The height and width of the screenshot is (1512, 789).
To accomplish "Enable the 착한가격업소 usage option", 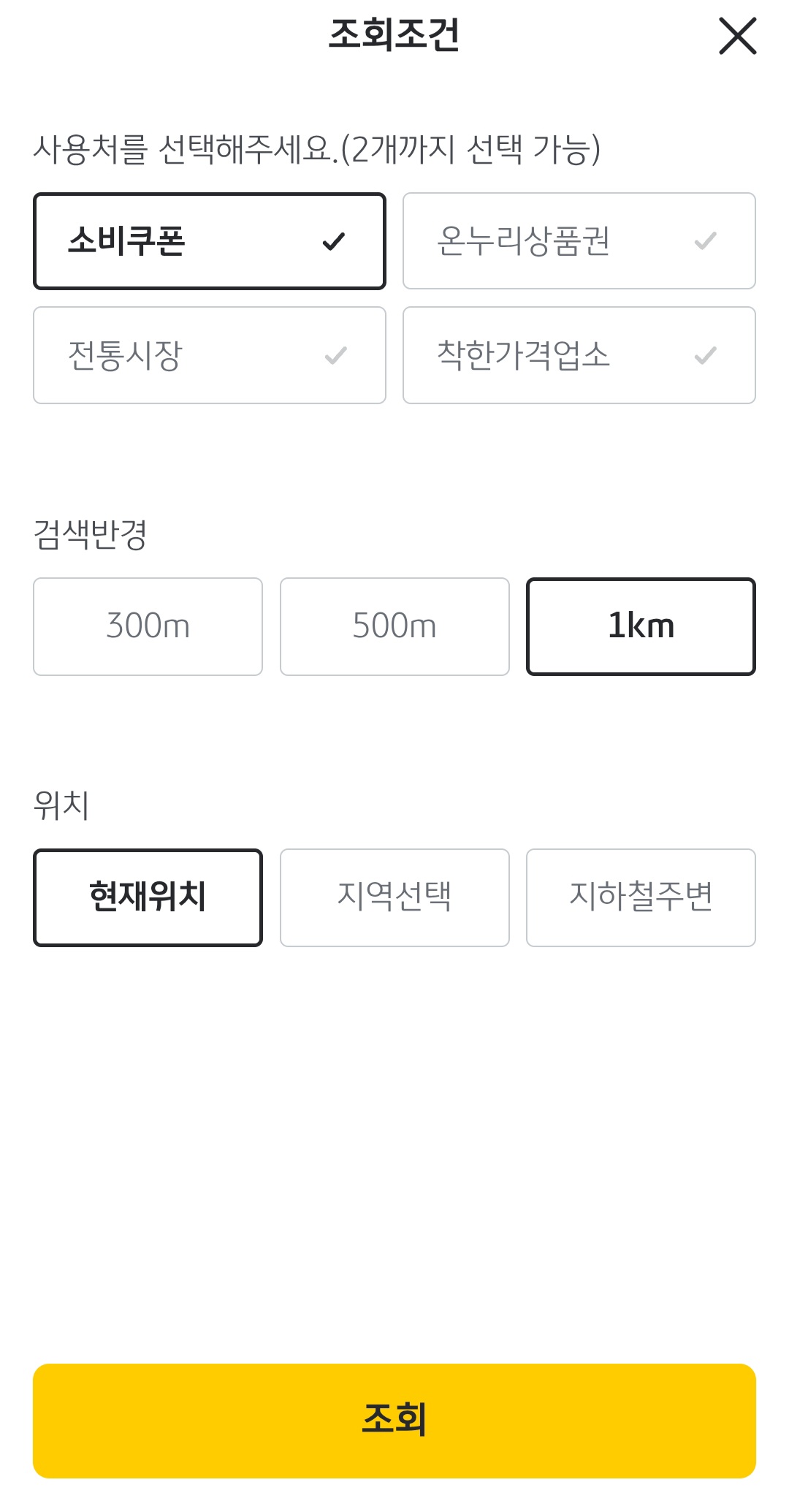I will click(578, 355).
